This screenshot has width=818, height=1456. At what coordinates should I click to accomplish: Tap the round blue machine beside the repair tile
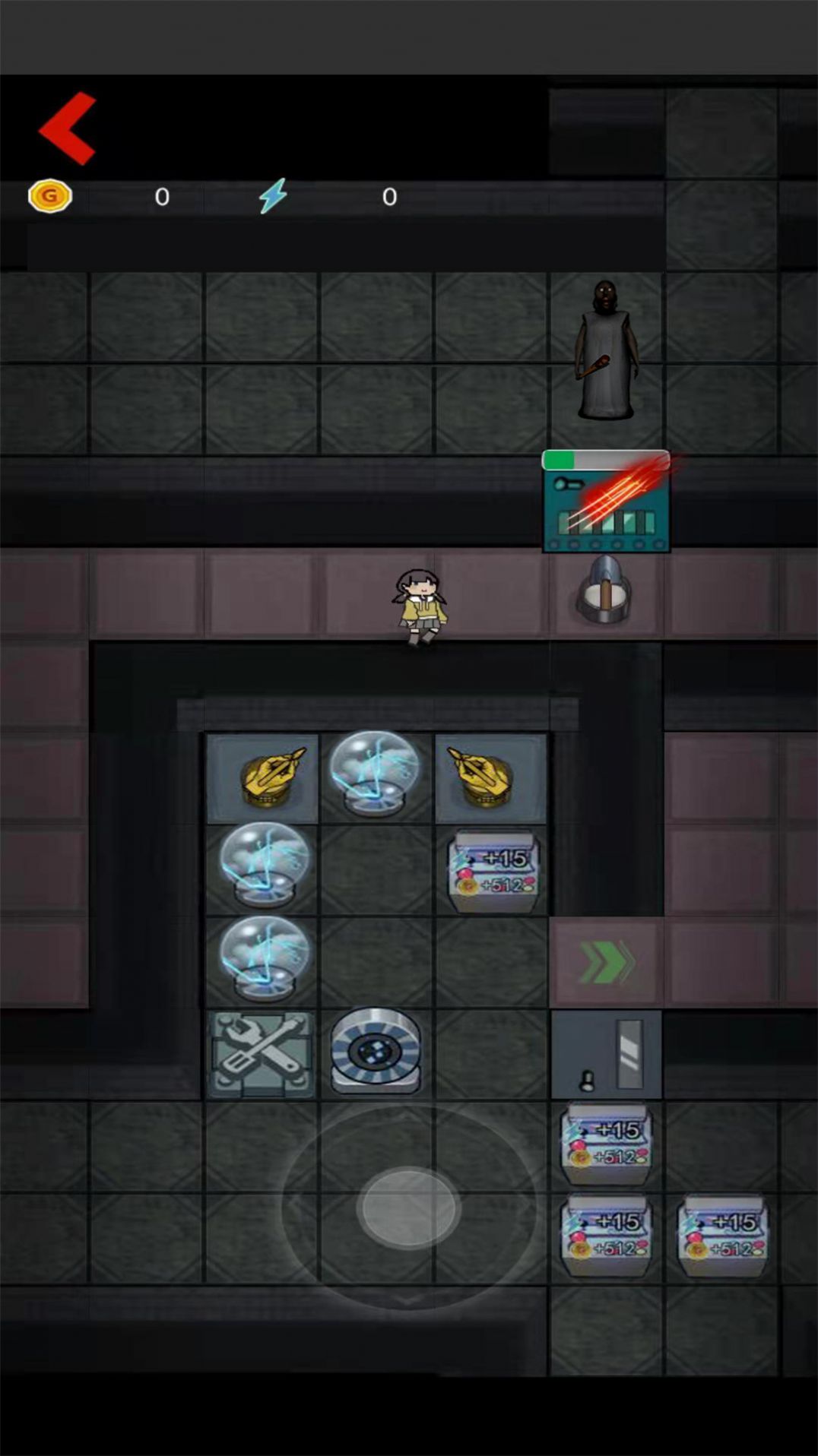[x=376, y=1051]
